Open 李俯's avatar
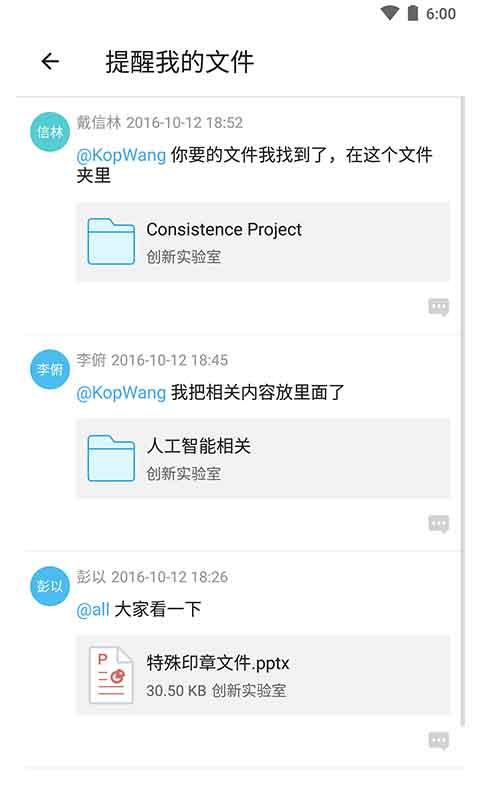 49,369
